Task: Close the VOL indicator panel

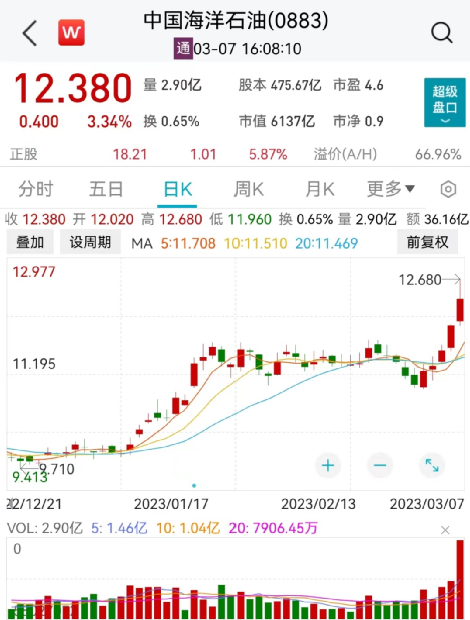Action: coord(445,530)
